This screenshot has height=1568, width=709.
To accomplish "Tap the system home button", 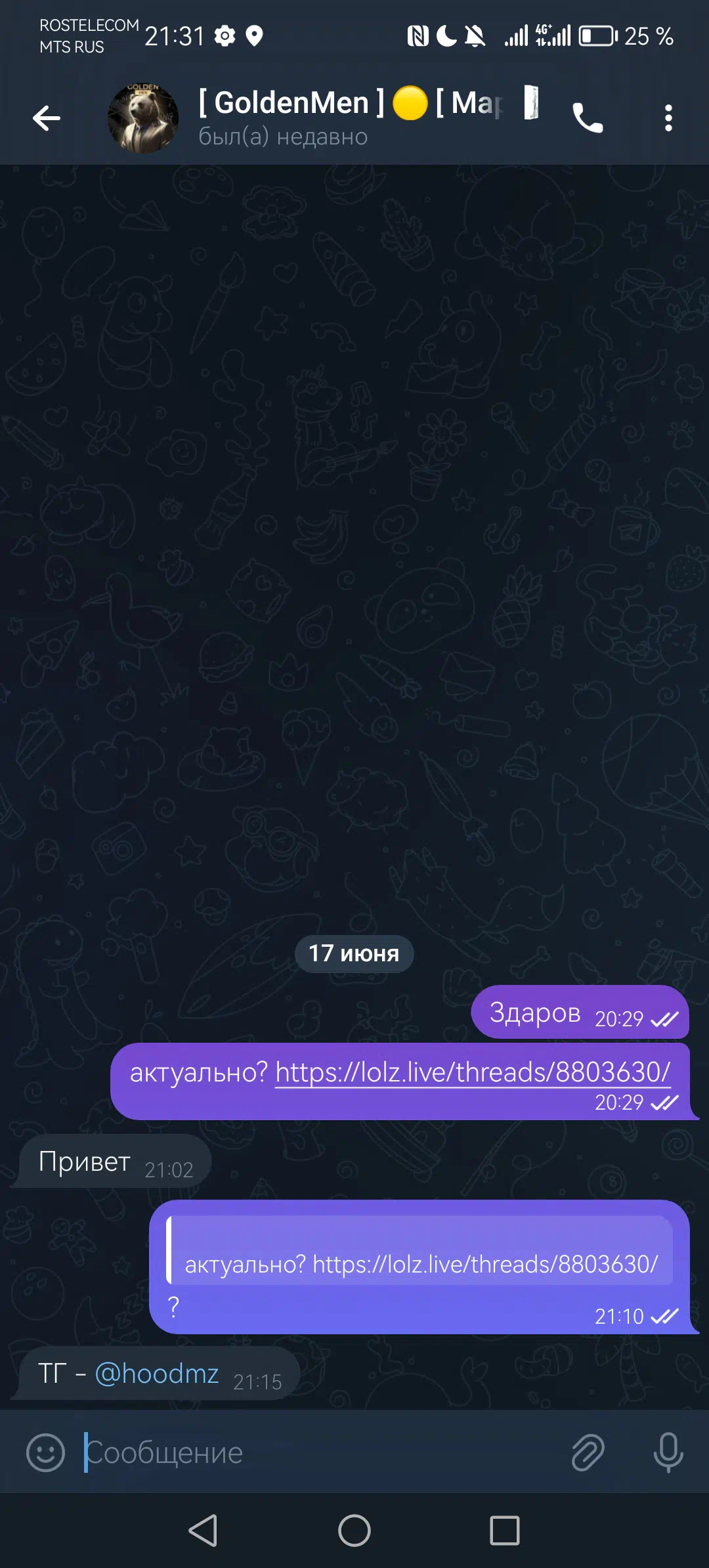I will tap(354, 1531).
